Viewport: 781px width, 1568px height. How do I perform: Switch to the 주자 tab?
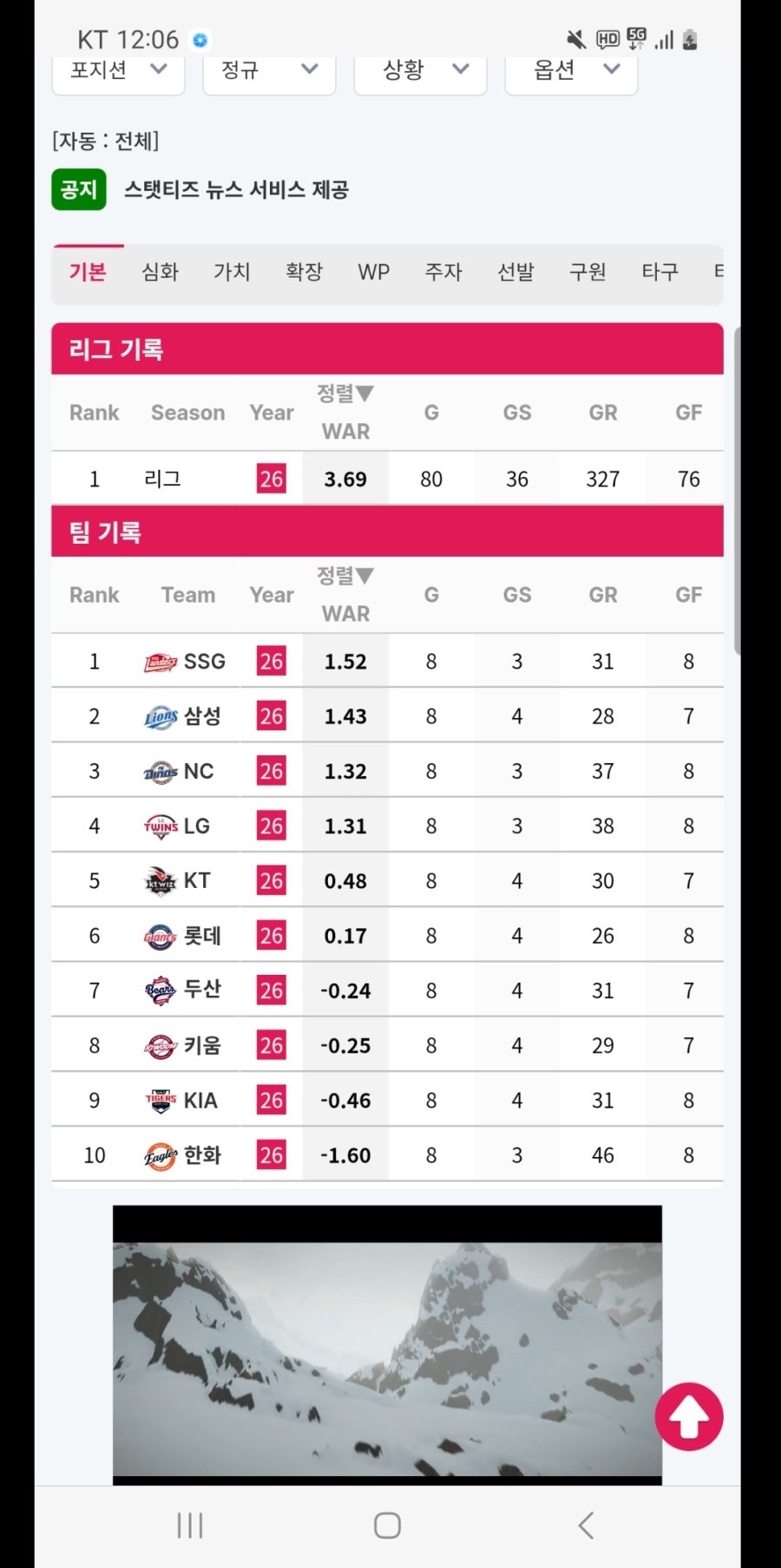pos(443,272)
